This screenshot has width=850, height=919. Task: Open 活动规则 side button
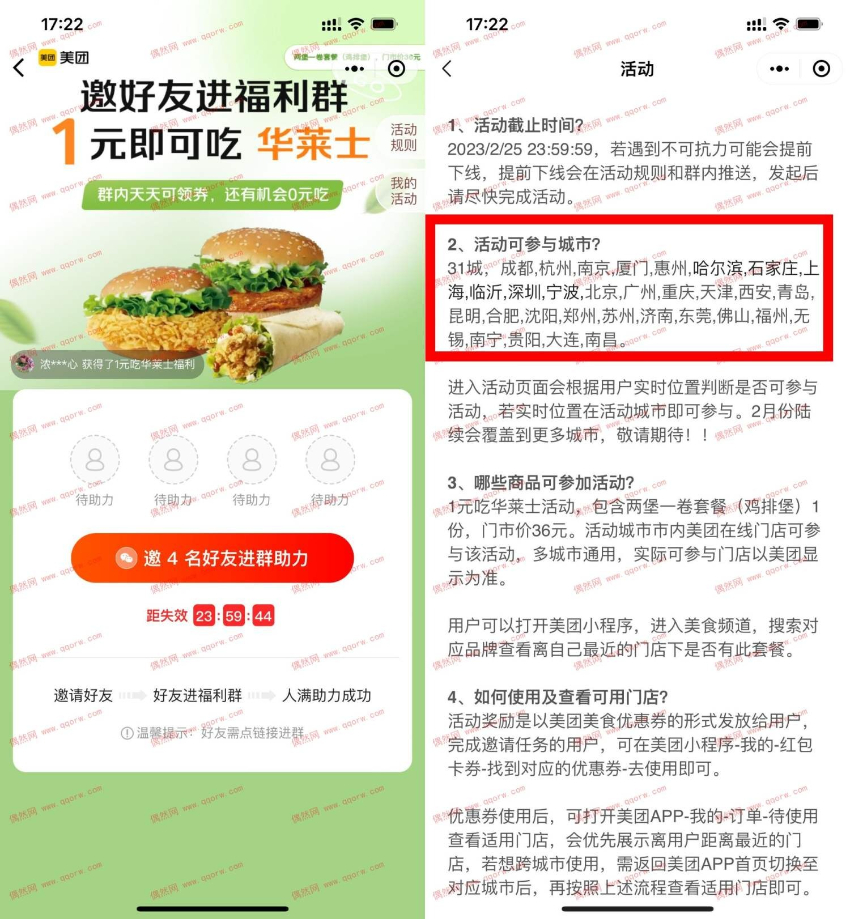click(x=403, y=138)
